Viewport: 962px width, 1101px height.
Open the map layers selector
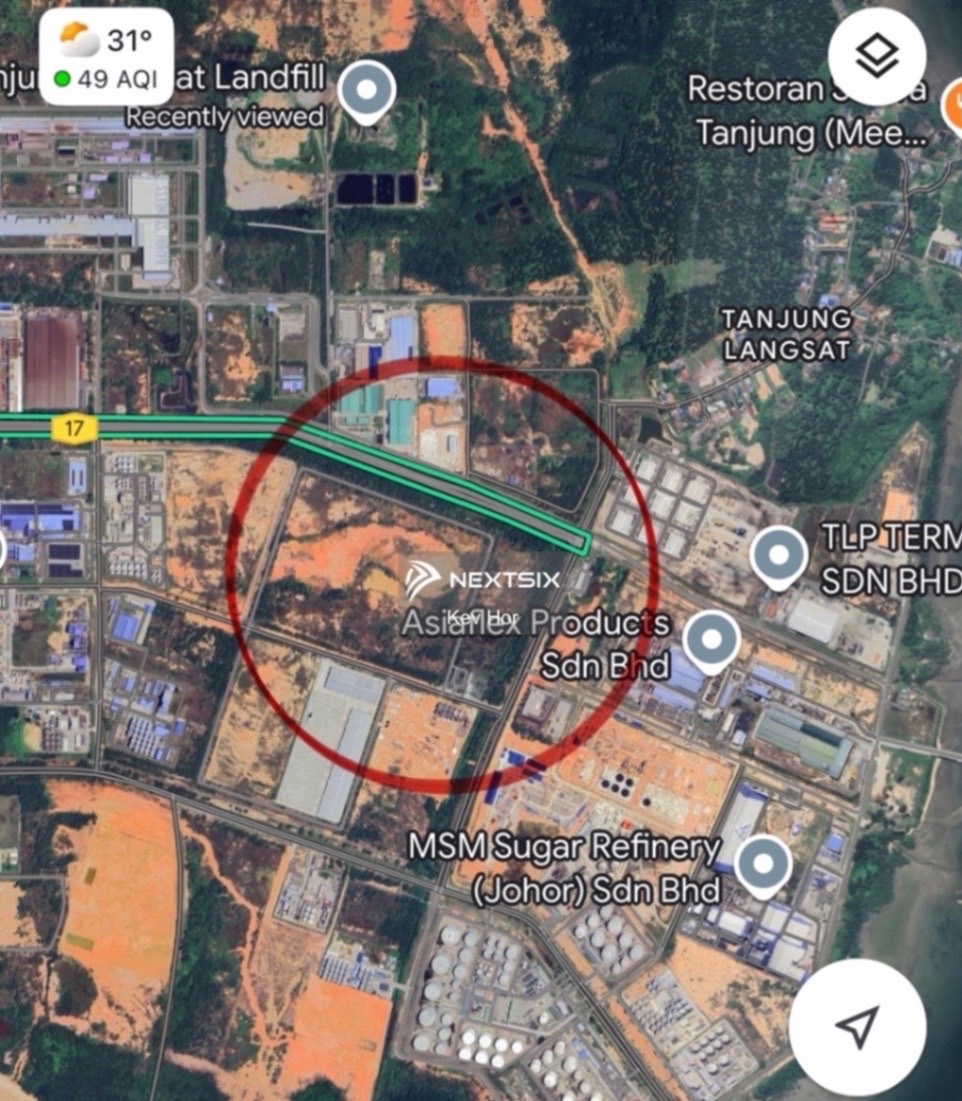point(877,56)
